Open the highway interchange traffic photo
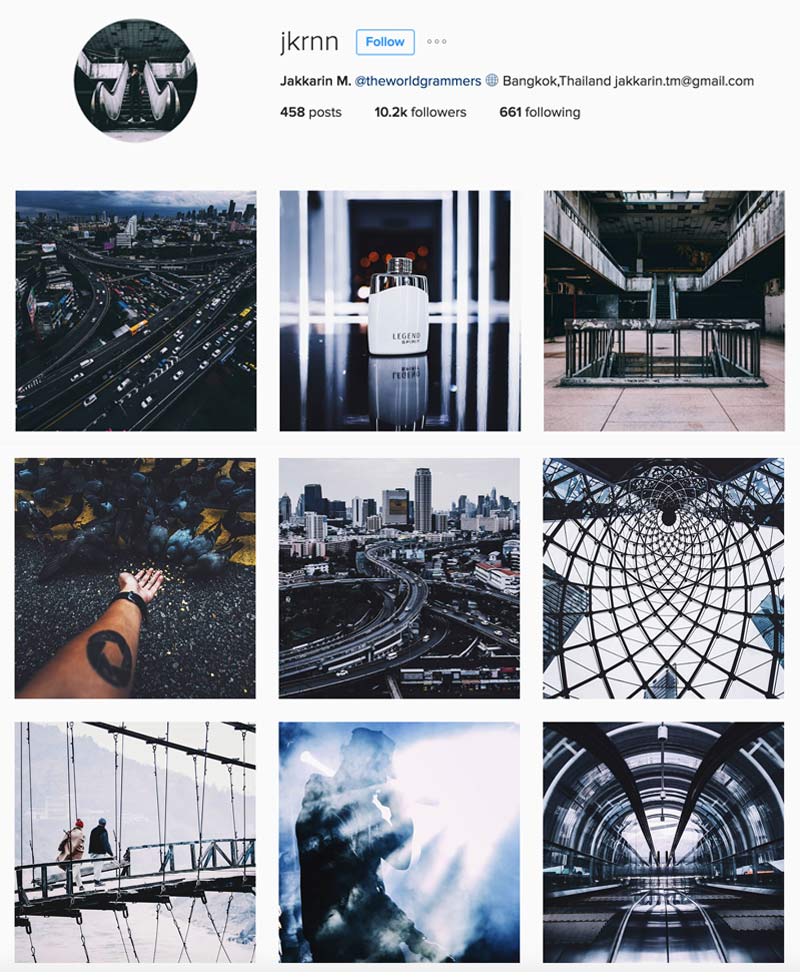The width and height of the screenshot is (800, 980). [136, 311]
